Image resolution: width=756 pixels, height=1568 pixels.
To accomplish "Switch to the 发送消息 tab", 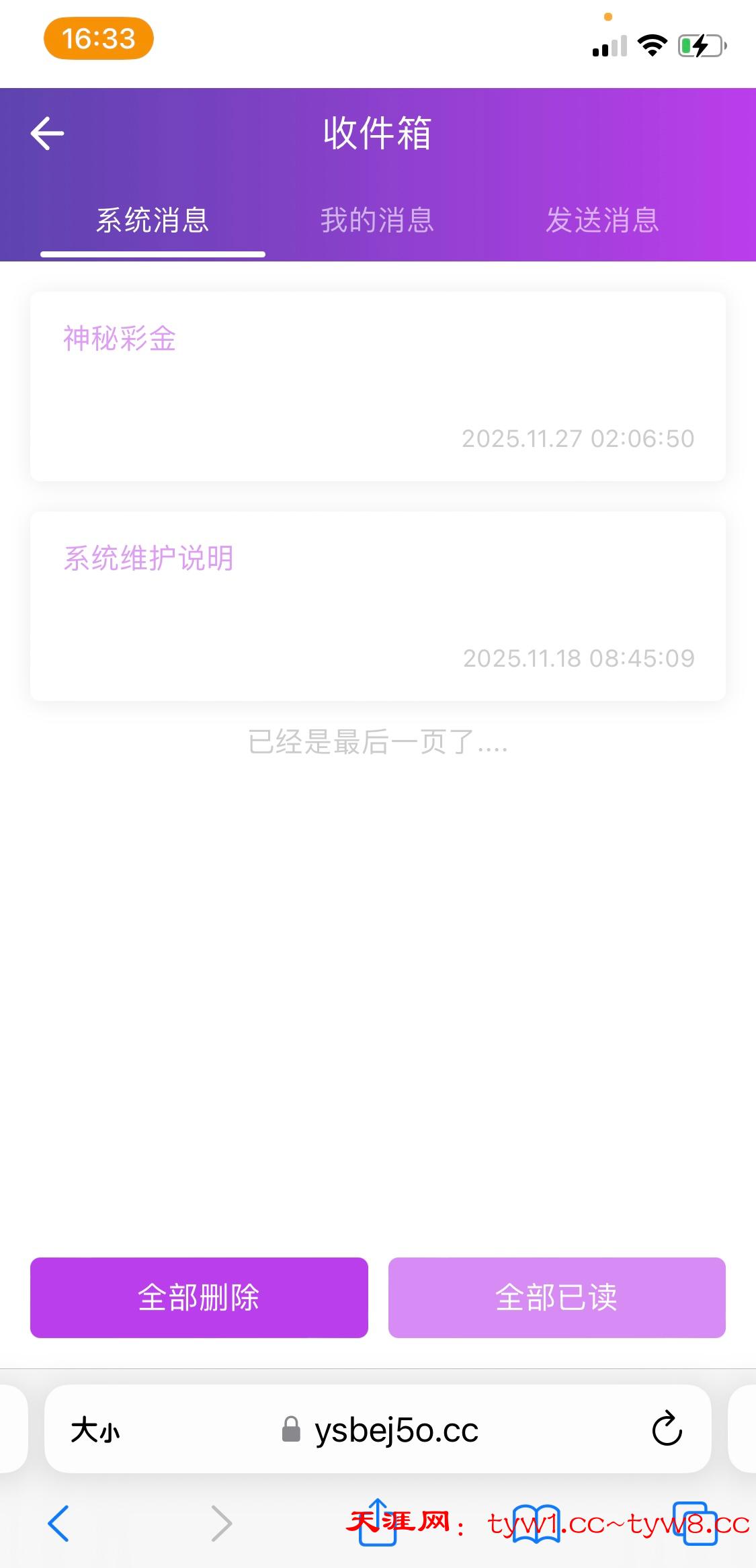I will tap(602, 220).
